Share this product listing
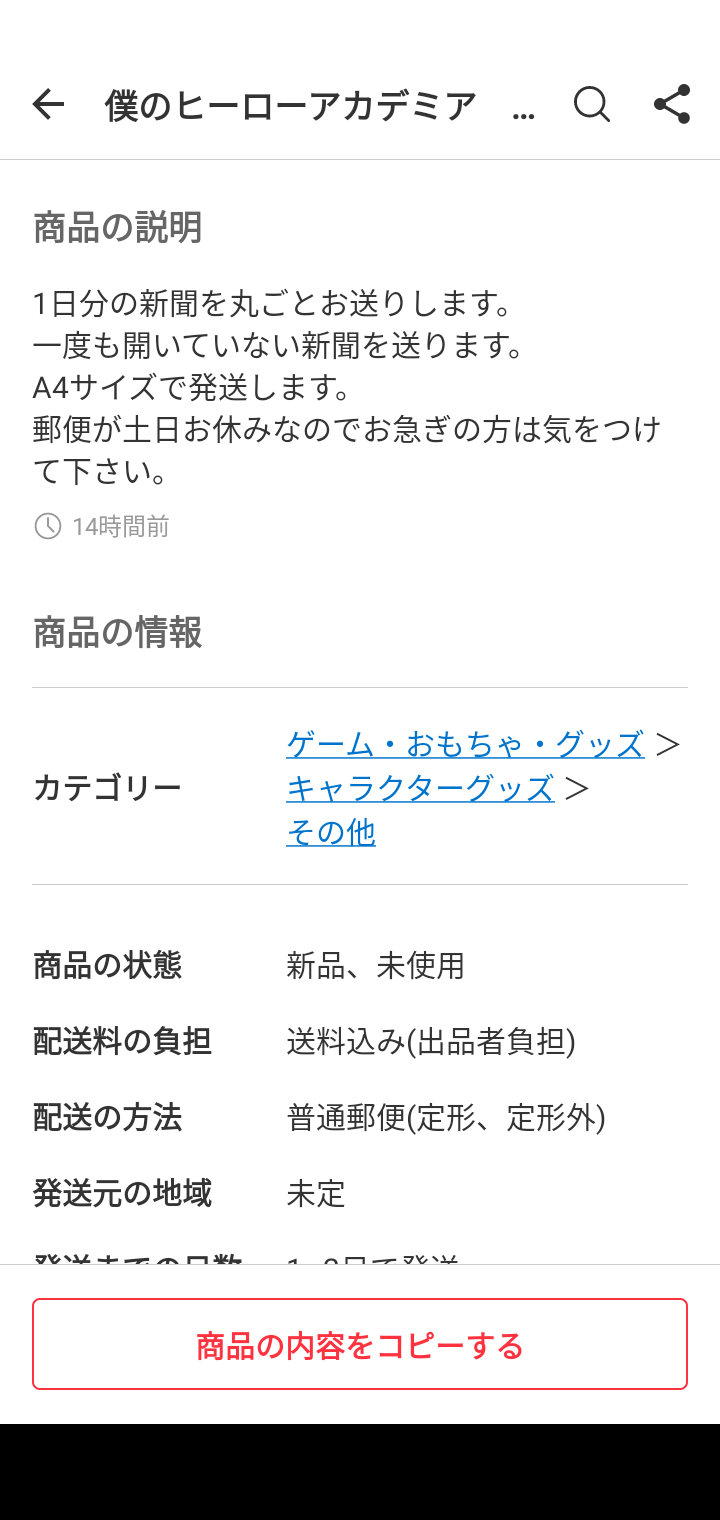Viewport: 720px width, 1520px height. click(672, 104)
